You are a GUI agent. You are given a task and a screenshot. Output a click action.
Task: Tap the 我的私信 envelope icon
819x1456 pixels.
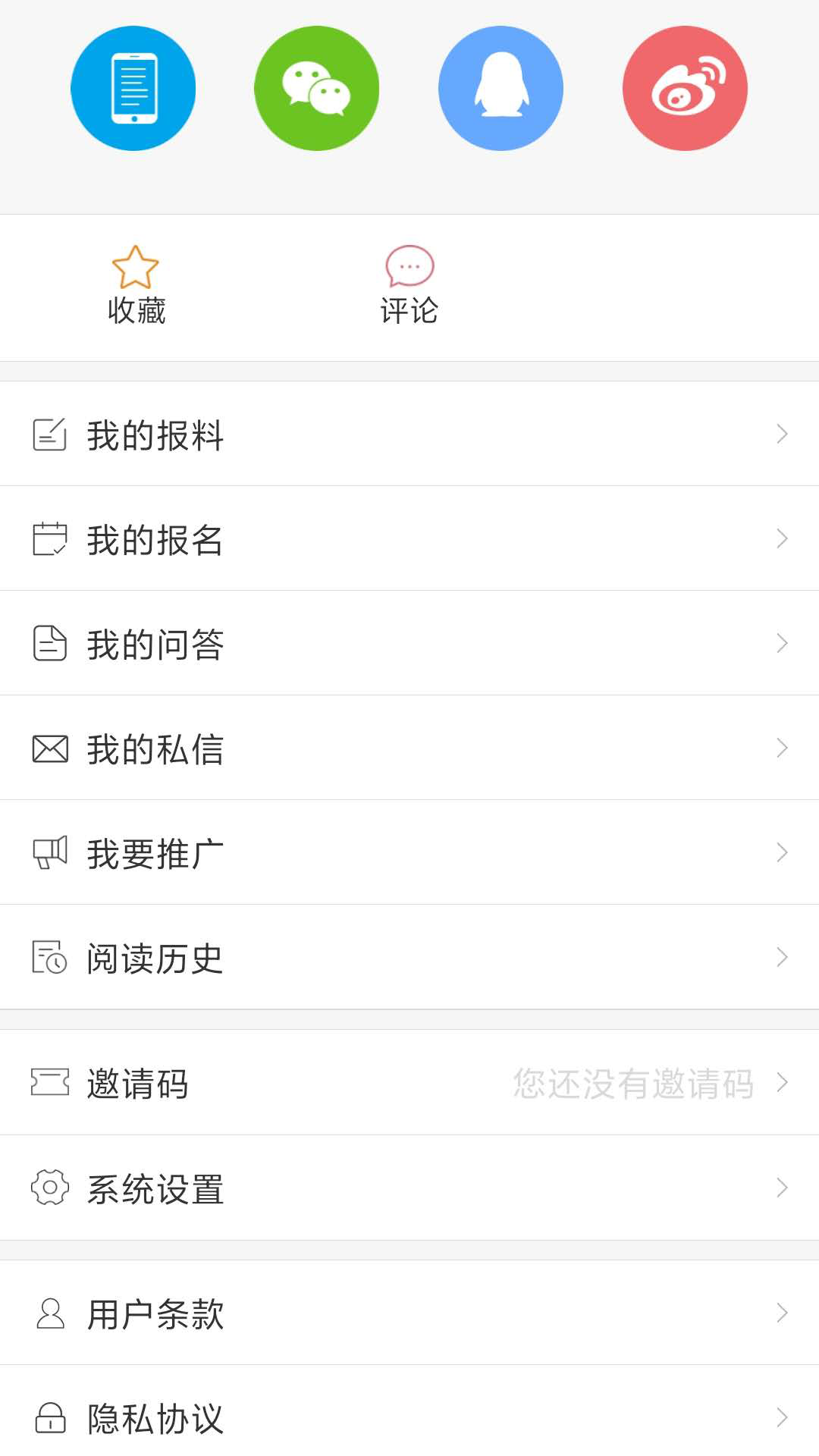[x=50, y=748]
